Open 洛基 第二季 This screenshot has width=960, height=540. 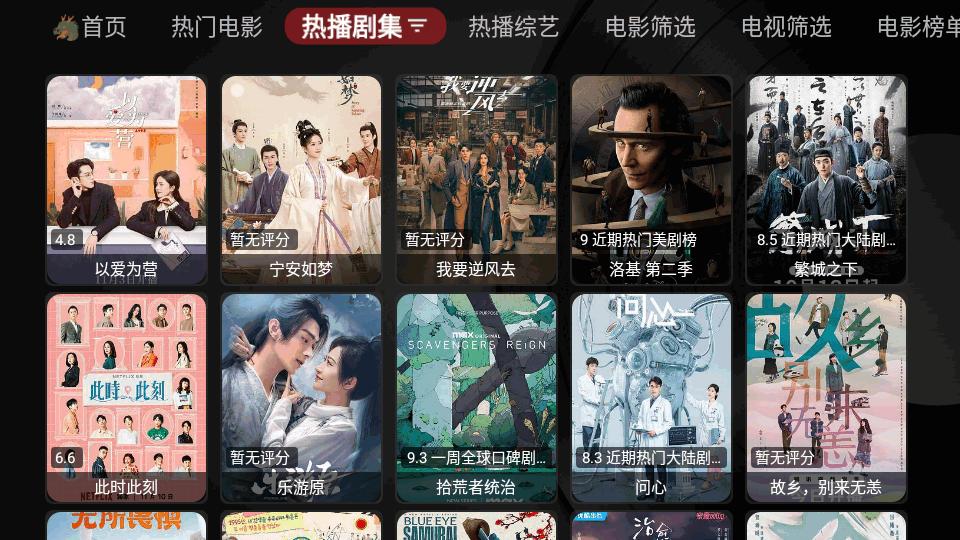click(x=651, y=180)
